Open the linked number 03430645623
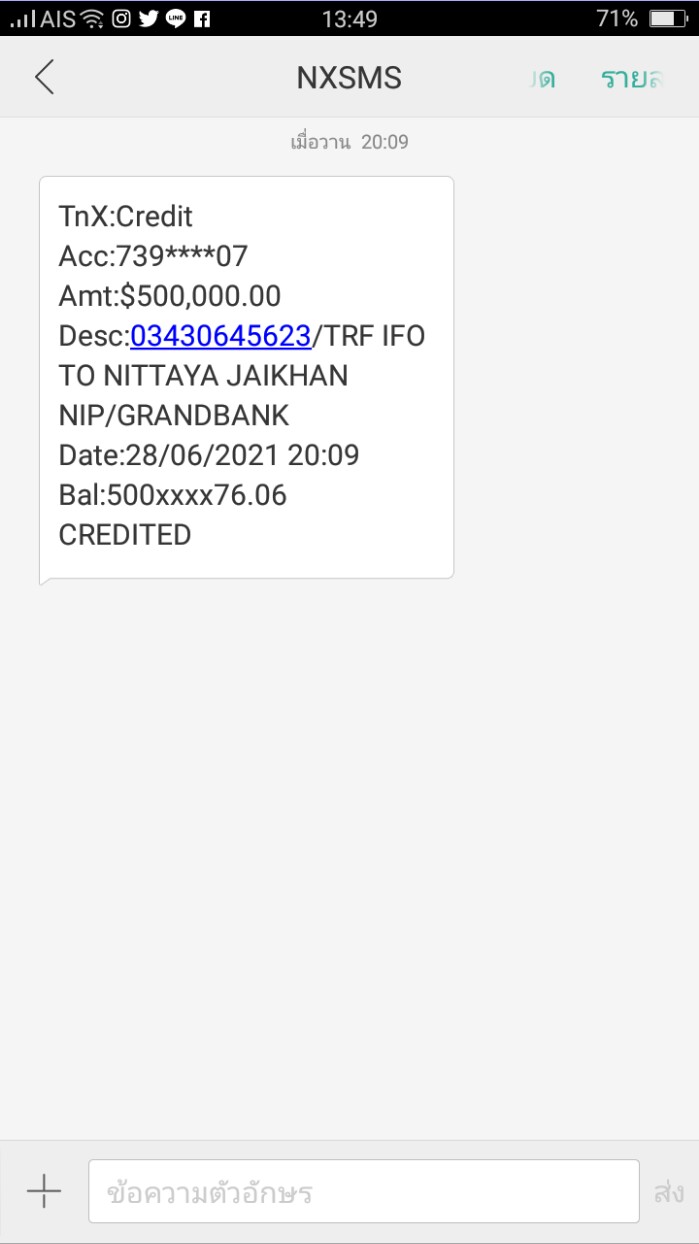699x1244 pixels. pos(221,336)
